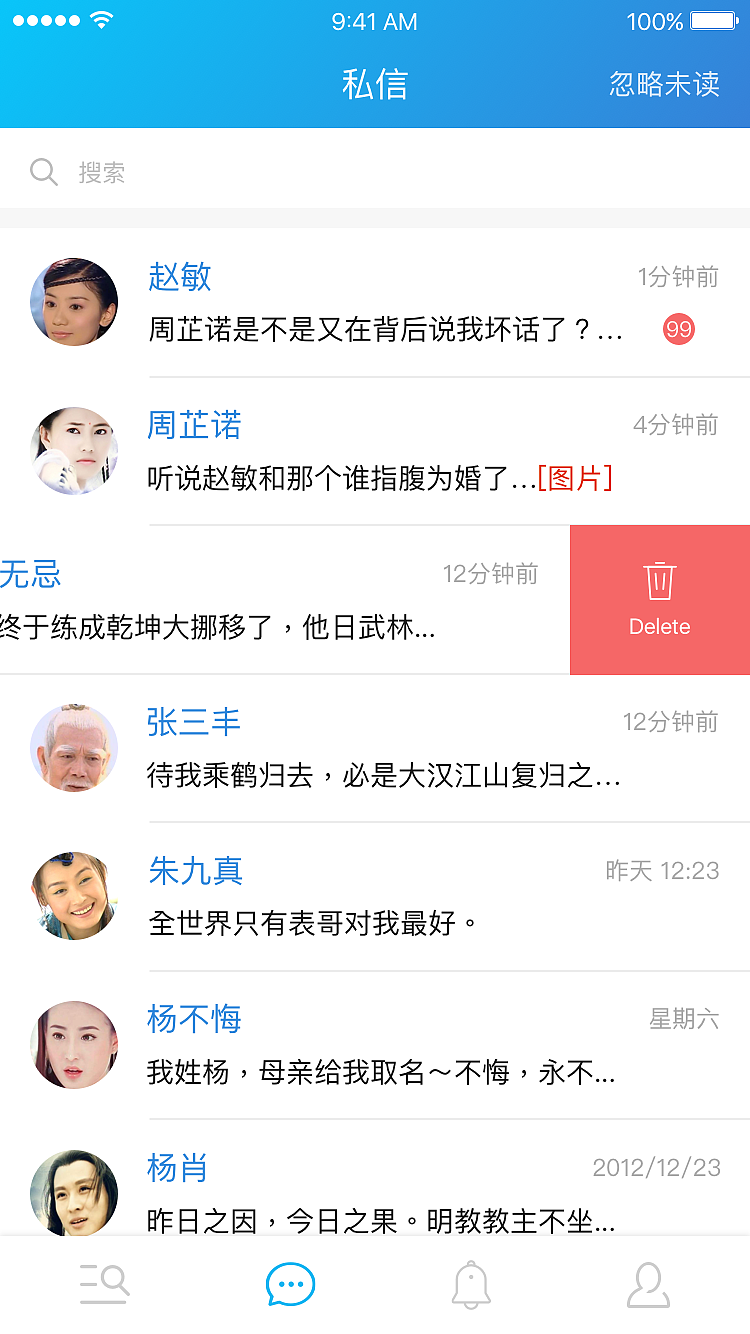The width and height of the screenshot is (750, 1334).
Task: Click the magnifier icon in the search bar
Action: (x=43, y=172)
